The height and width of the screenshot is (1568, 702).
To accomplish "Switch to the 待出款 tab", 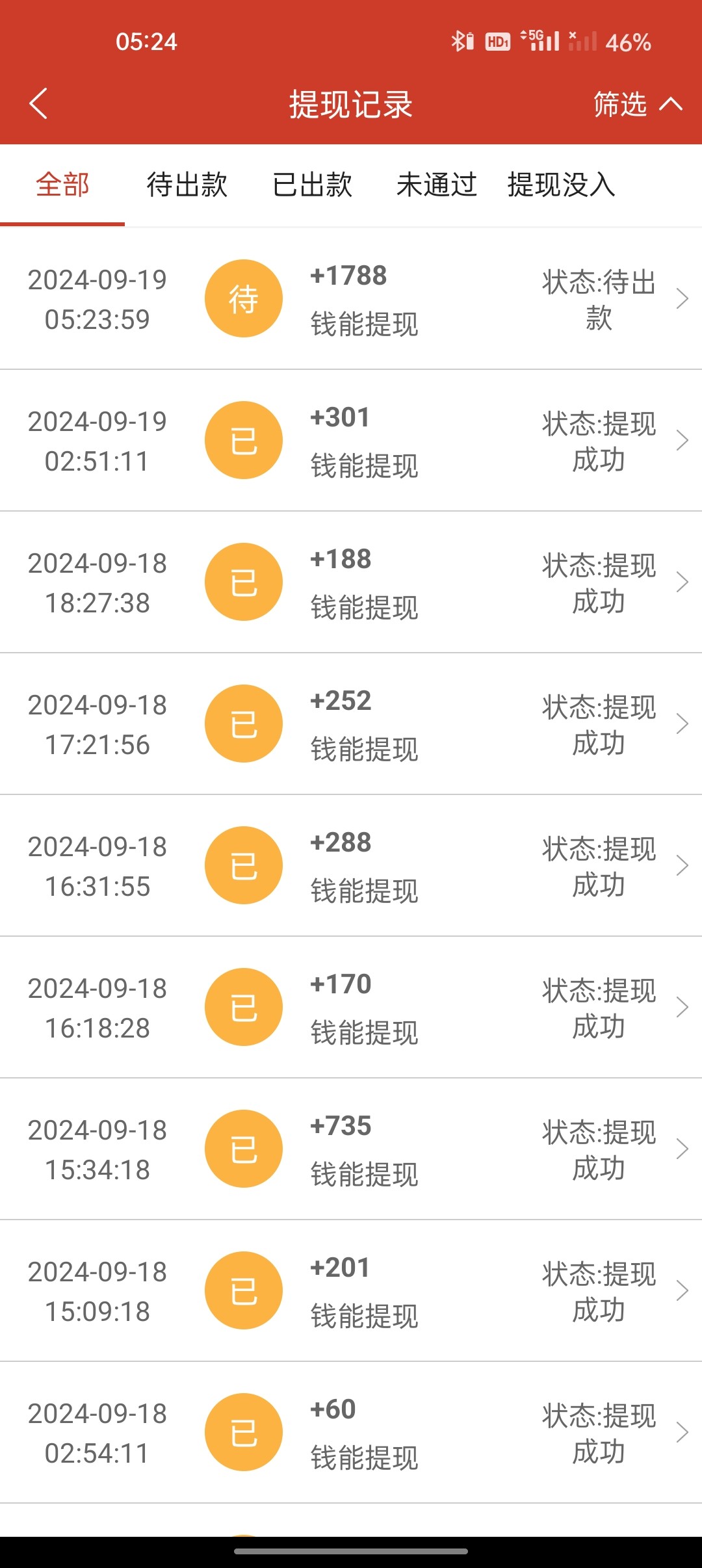I will tap(187, 185).
